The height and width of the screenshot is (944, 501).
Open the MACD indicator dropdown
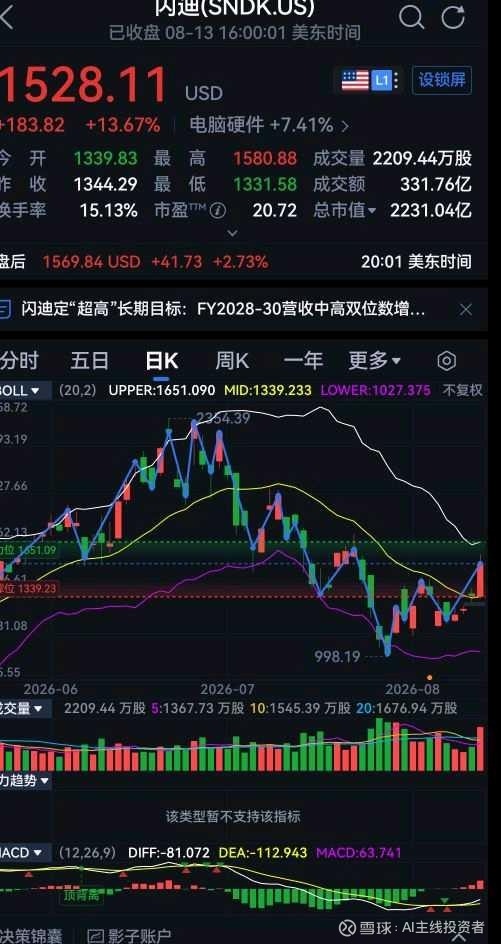24,852
